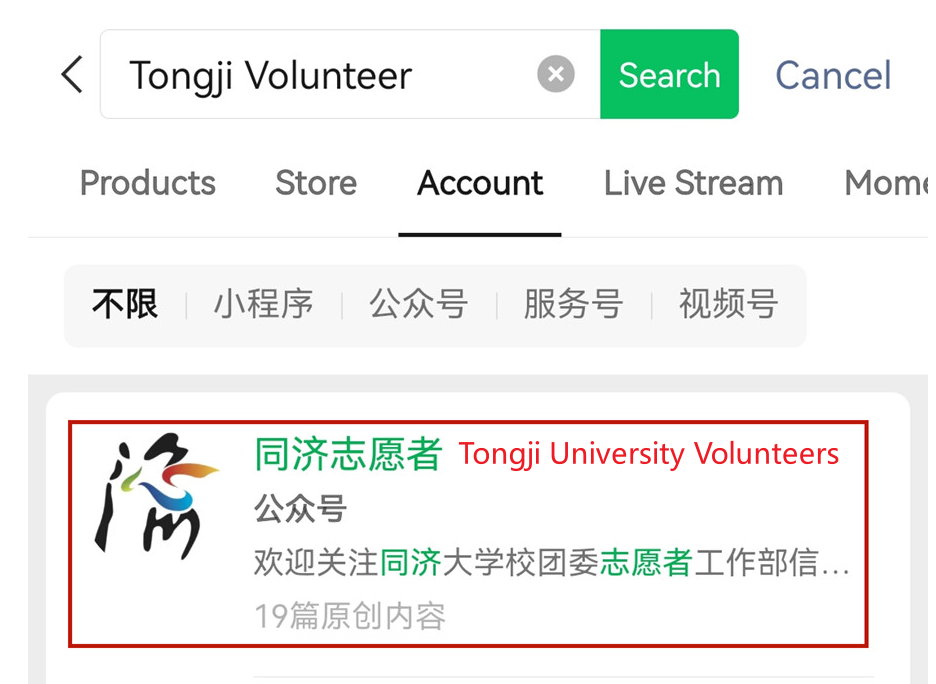Switch to the Products tab

pos(148,183)
